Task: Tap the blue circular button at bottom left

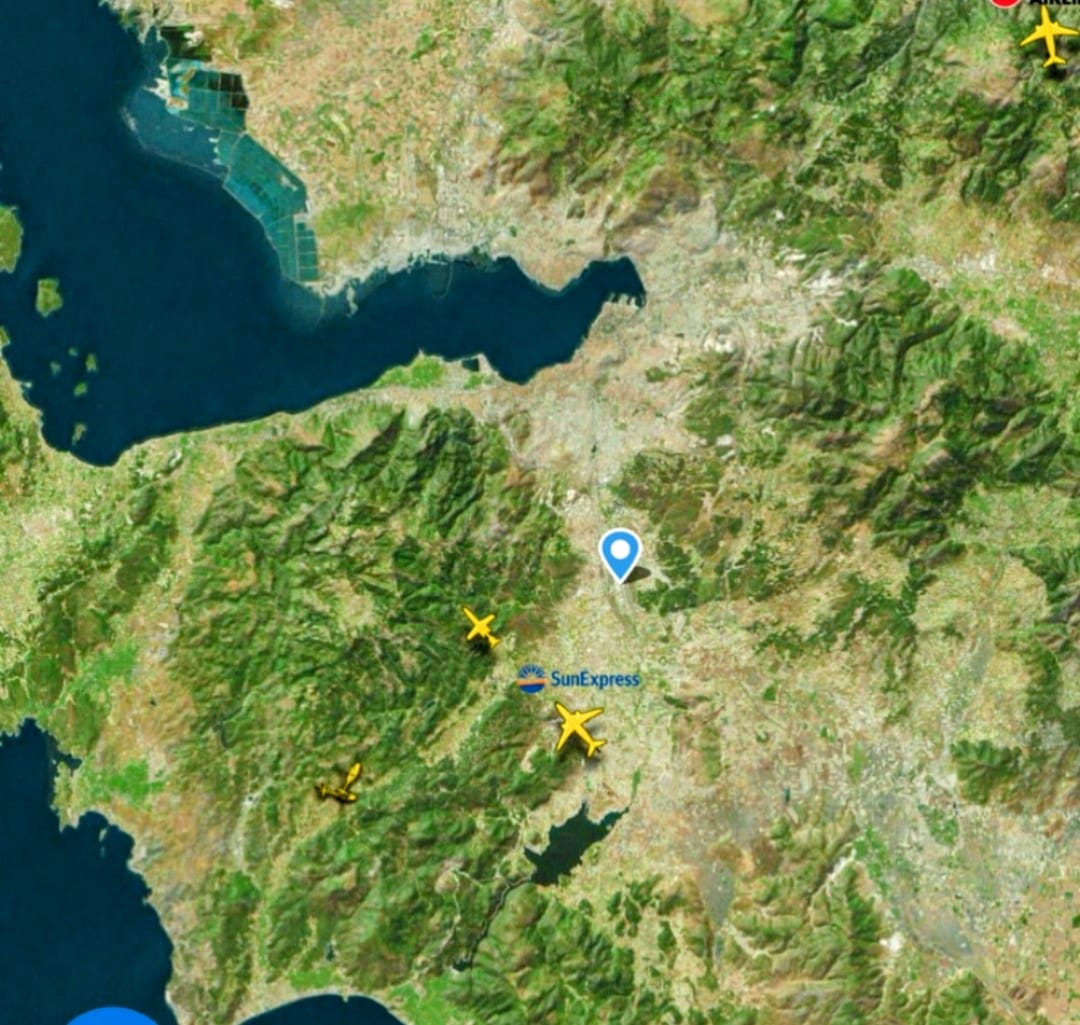Action: pos(113,1017)
